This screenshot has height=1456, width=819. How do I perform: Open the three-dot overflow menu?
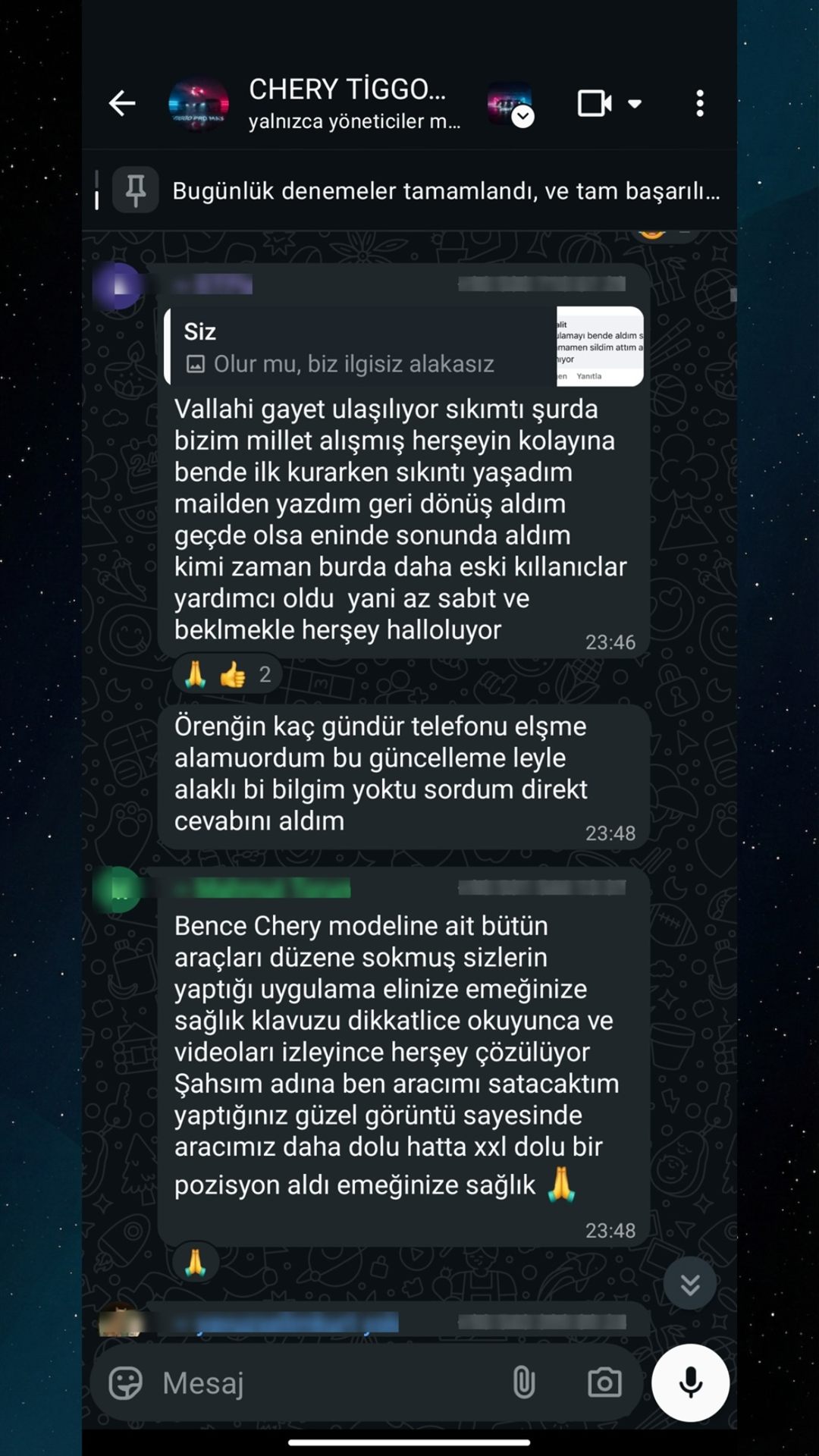(x=700, y=103)
